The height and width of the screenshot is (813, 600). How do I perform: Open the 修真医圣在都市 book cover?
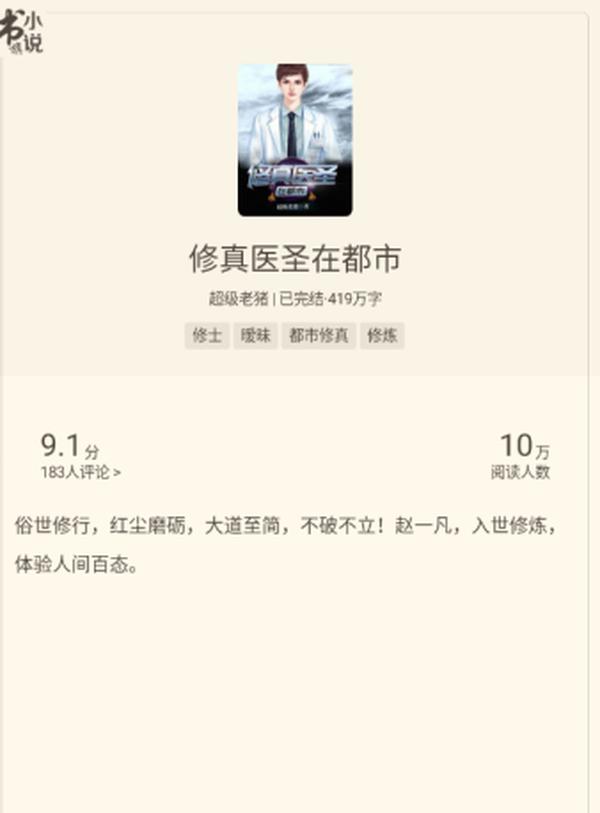295,140
